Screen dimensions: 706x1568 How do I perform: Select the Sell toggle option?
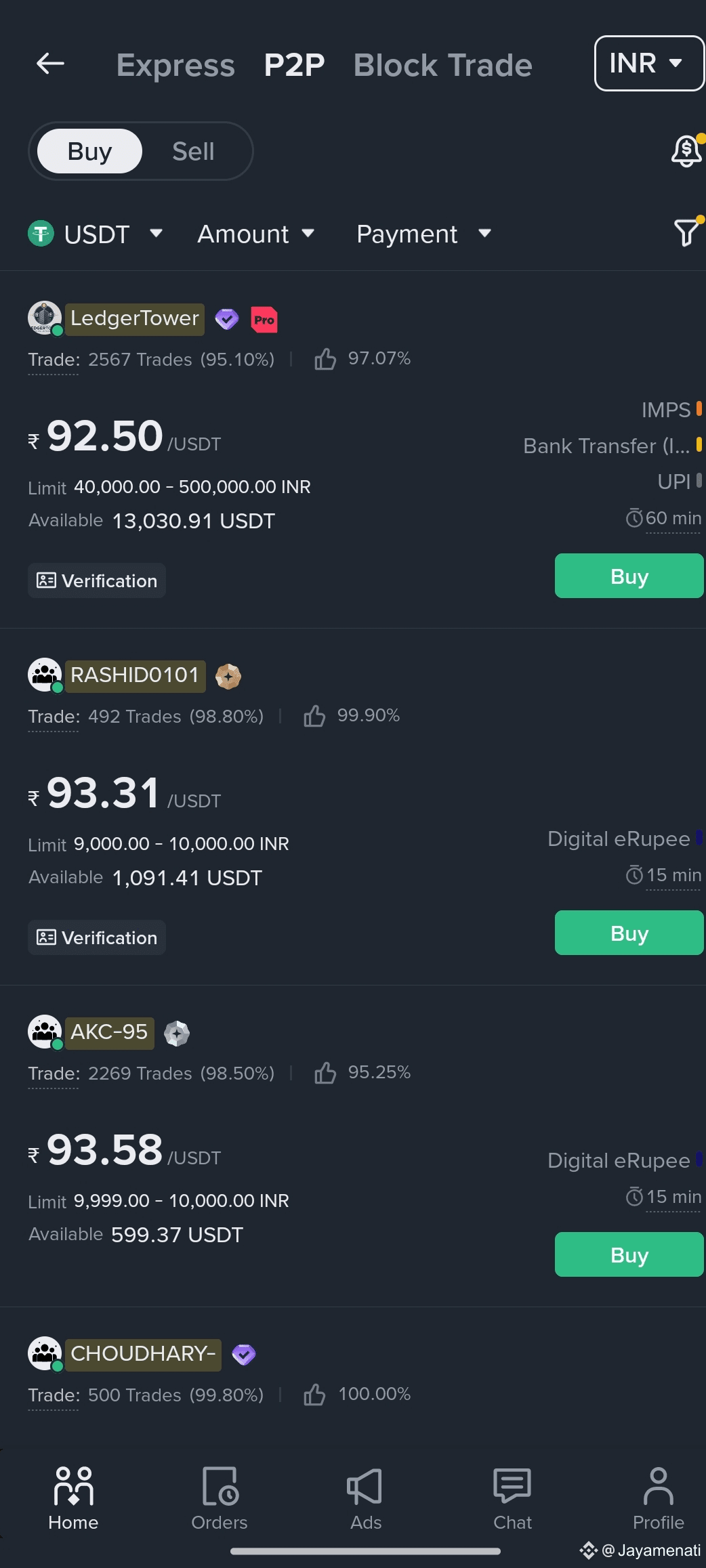coord(193,151)
